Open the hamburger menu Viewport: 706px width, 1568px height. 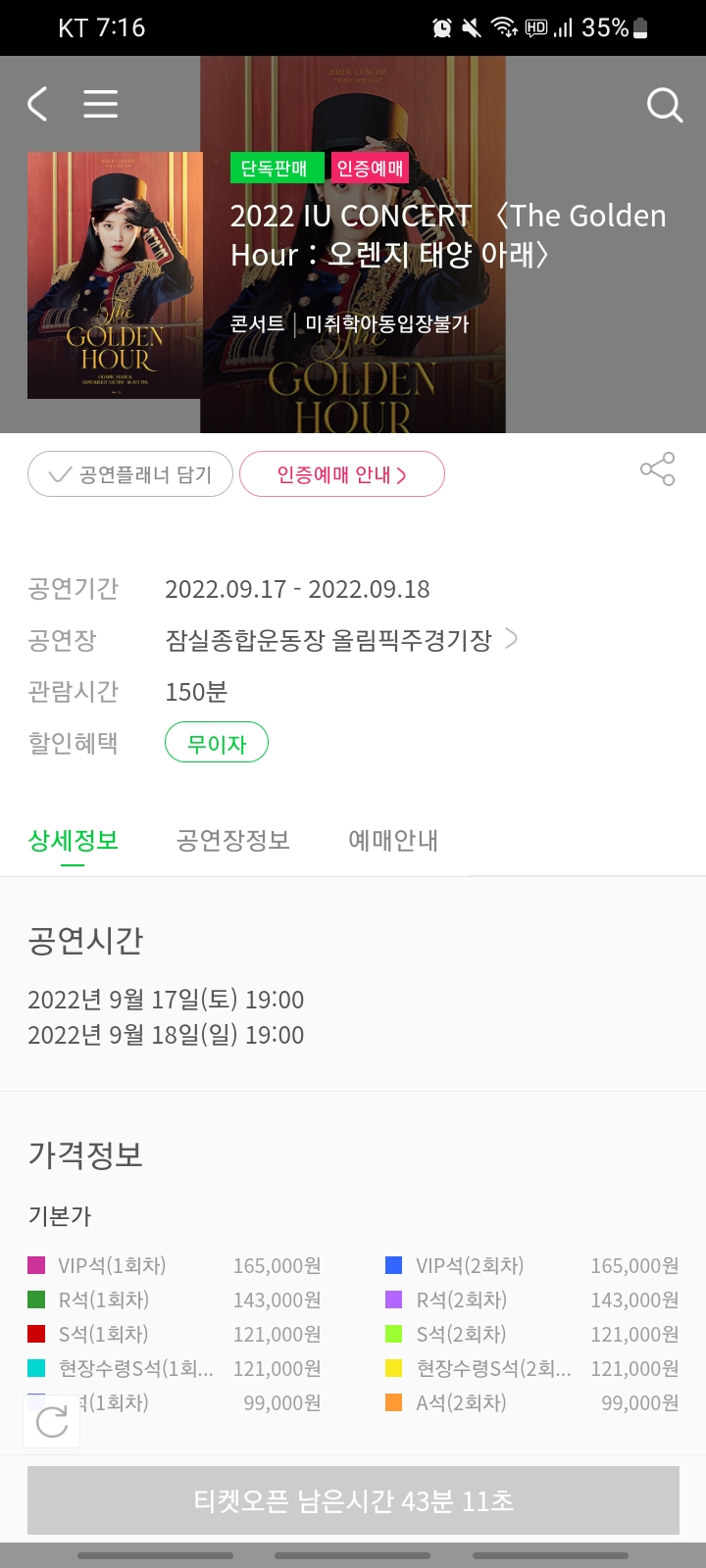(101, 104)
